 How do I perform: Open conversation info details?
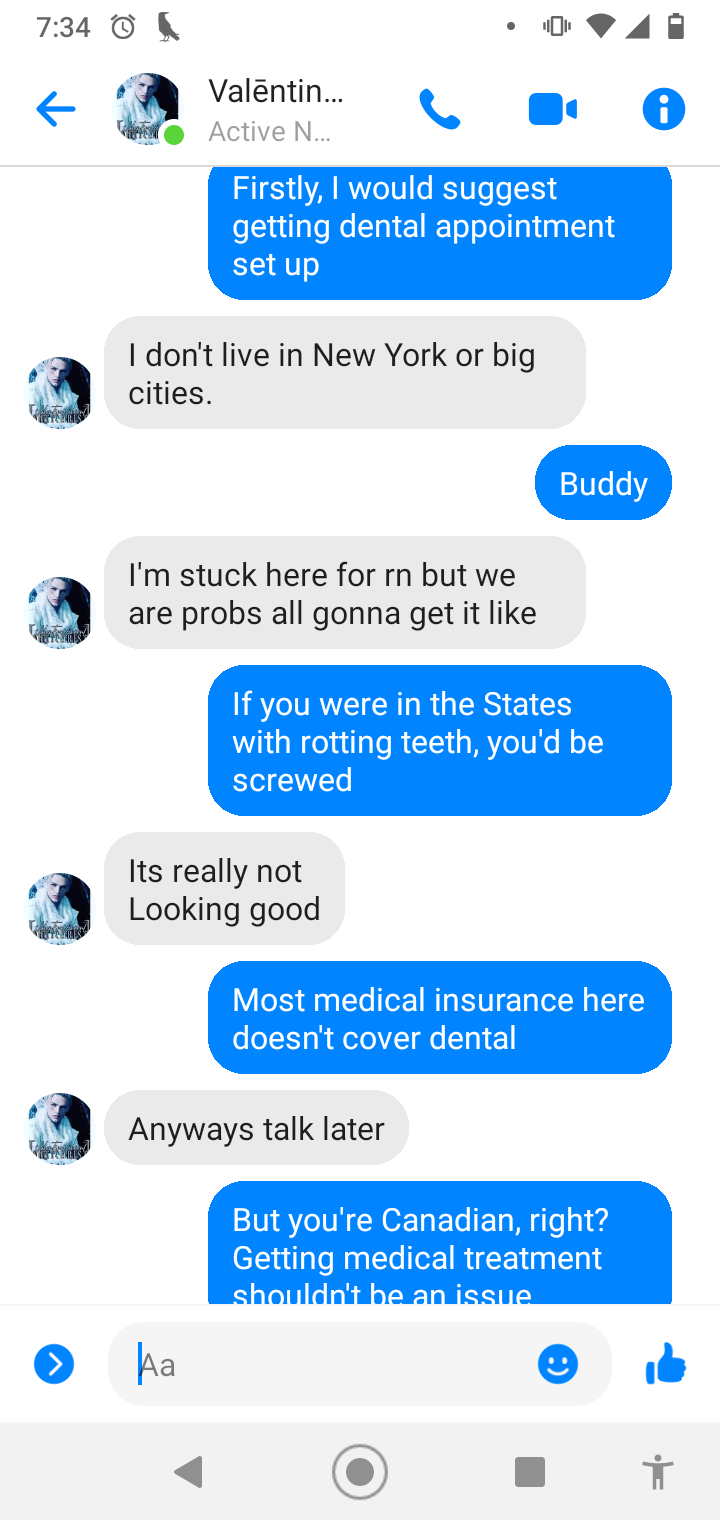[664, 110]
